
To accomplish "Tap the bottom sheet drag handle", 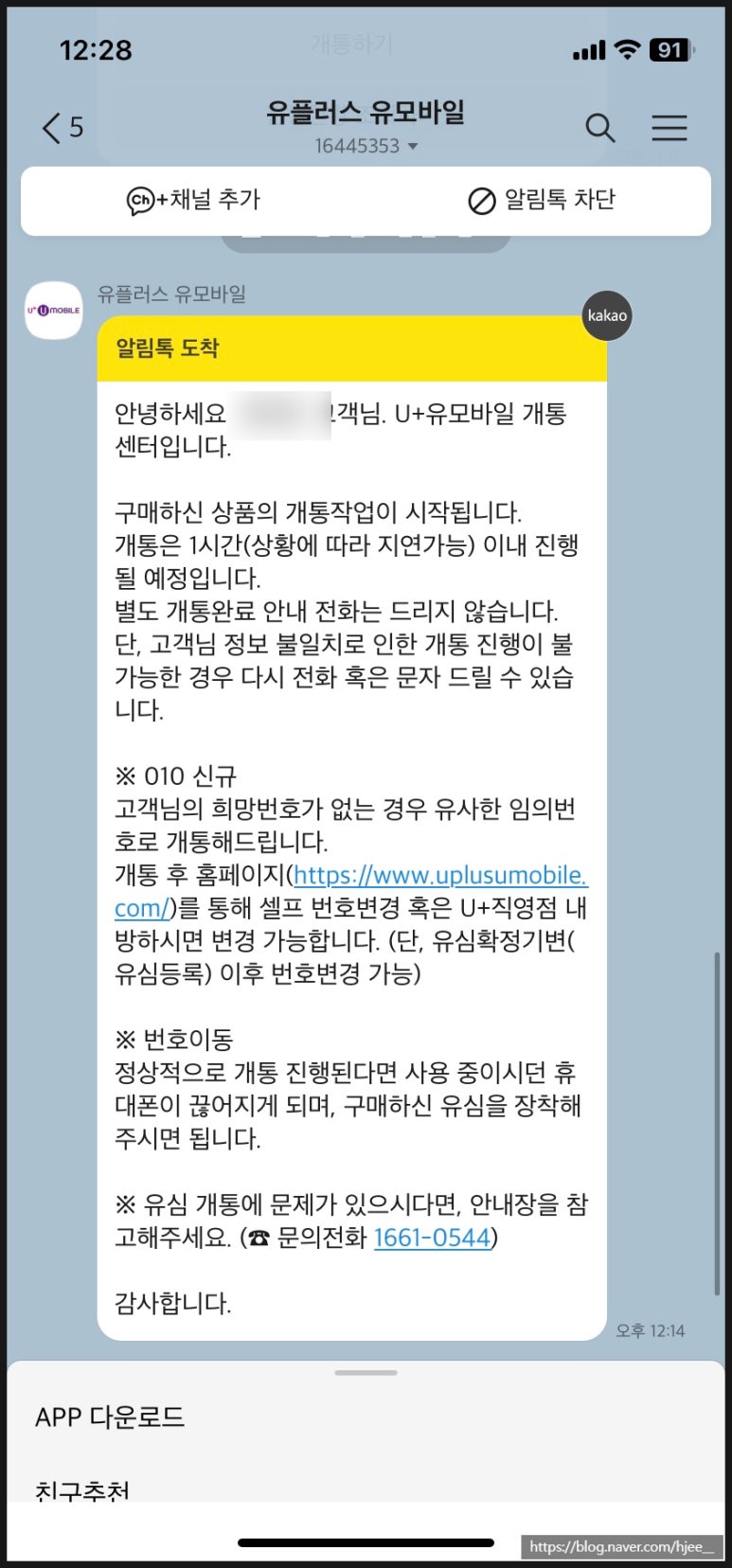I will (x=366, y=1372).
